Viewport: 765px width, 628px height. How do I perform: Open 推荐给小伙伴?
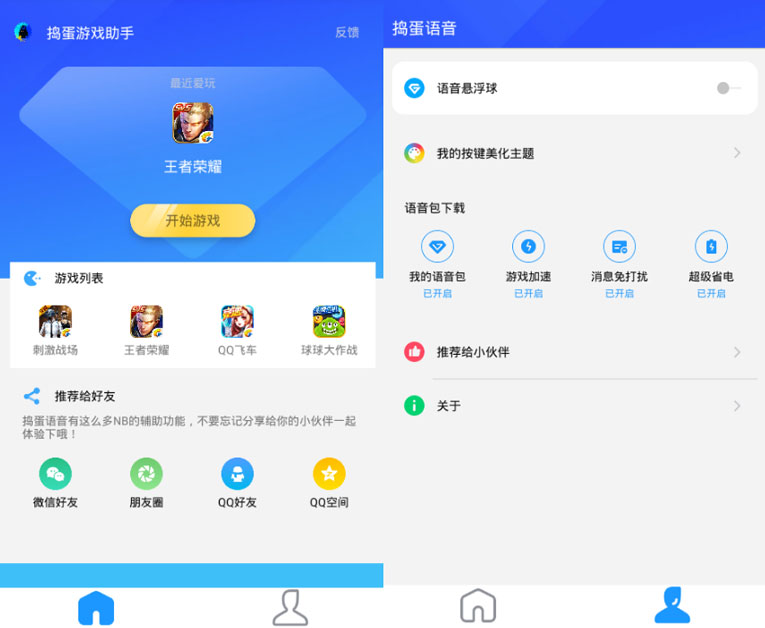pos(573,352)
